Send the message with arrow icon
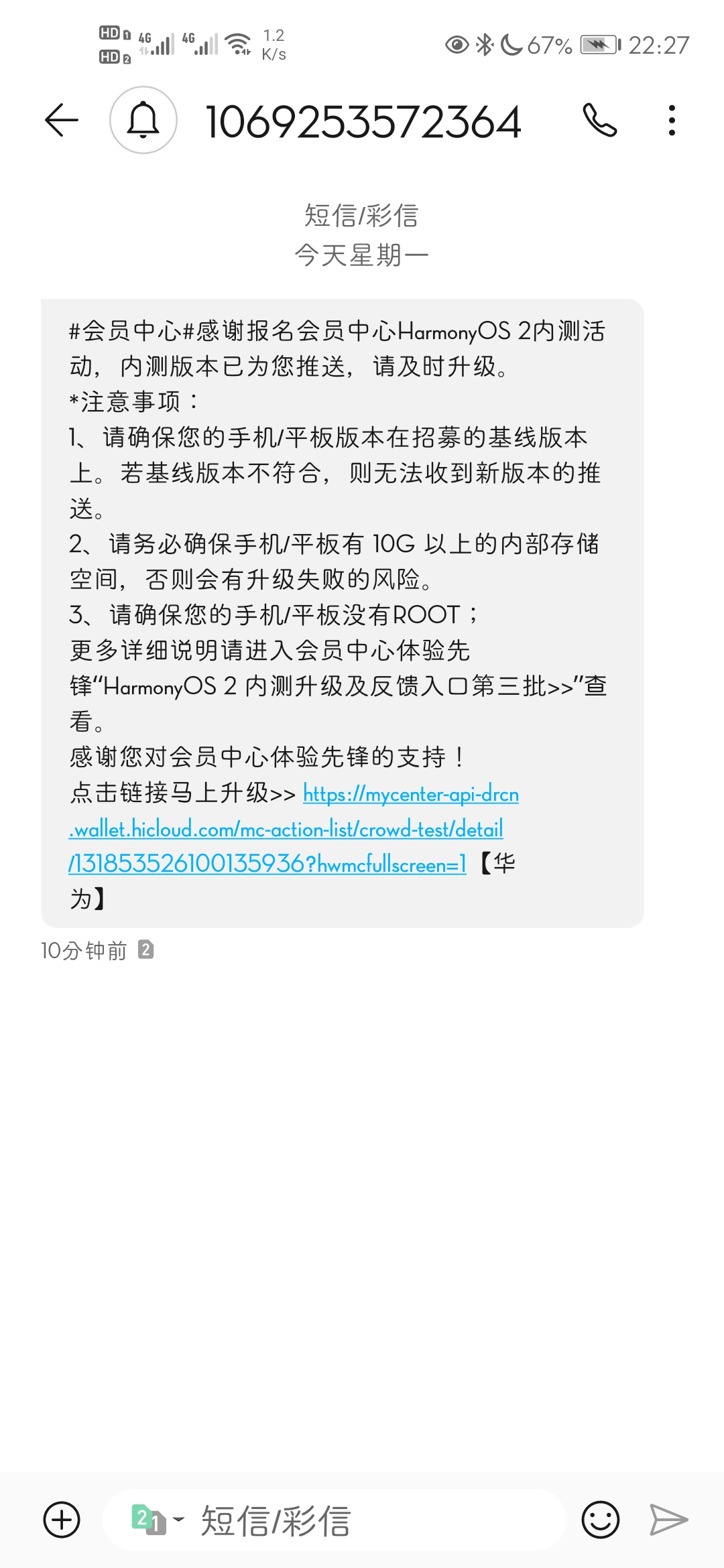 click(669, 1520)
